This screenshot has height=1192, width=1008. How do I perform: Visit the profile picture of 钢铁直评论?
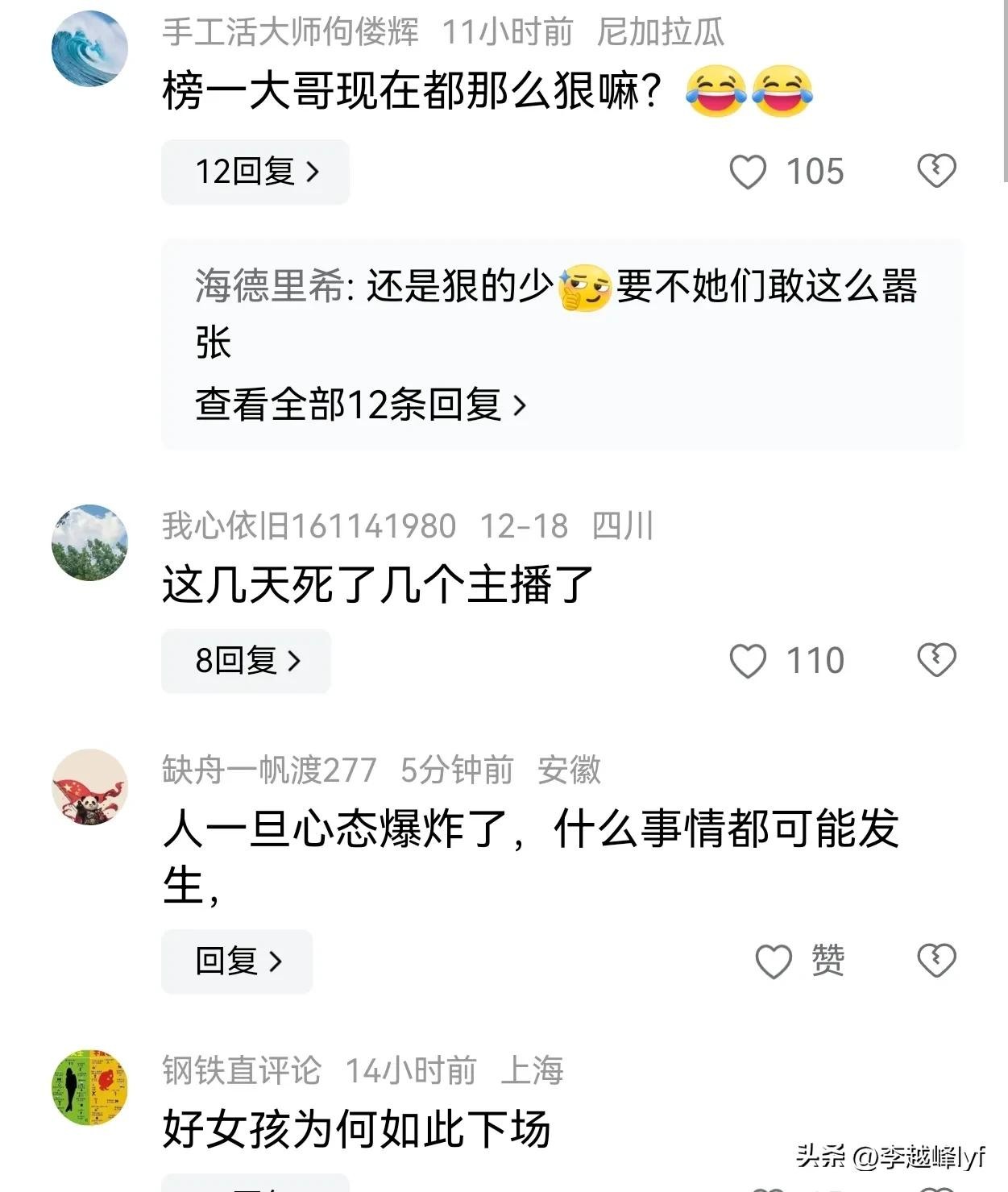(89, 1087)
